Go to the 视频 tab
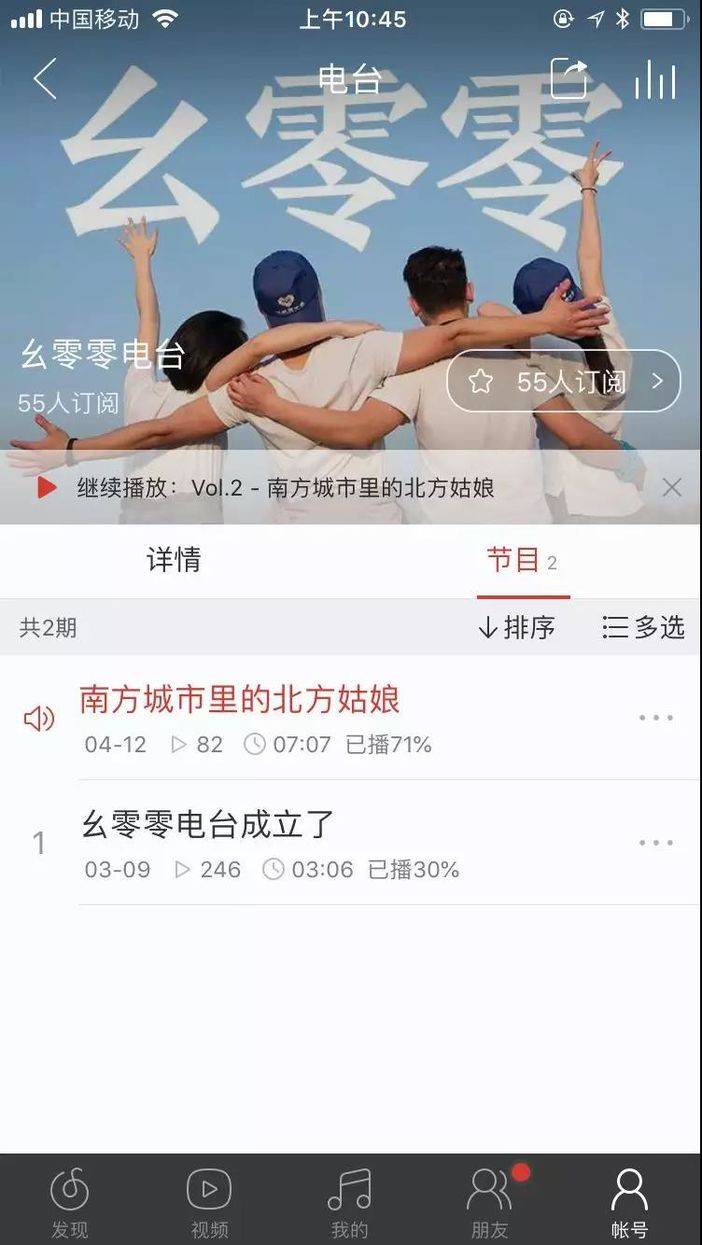The height and width of the screenshot is (1245, 702). (x=210, y=1201)
